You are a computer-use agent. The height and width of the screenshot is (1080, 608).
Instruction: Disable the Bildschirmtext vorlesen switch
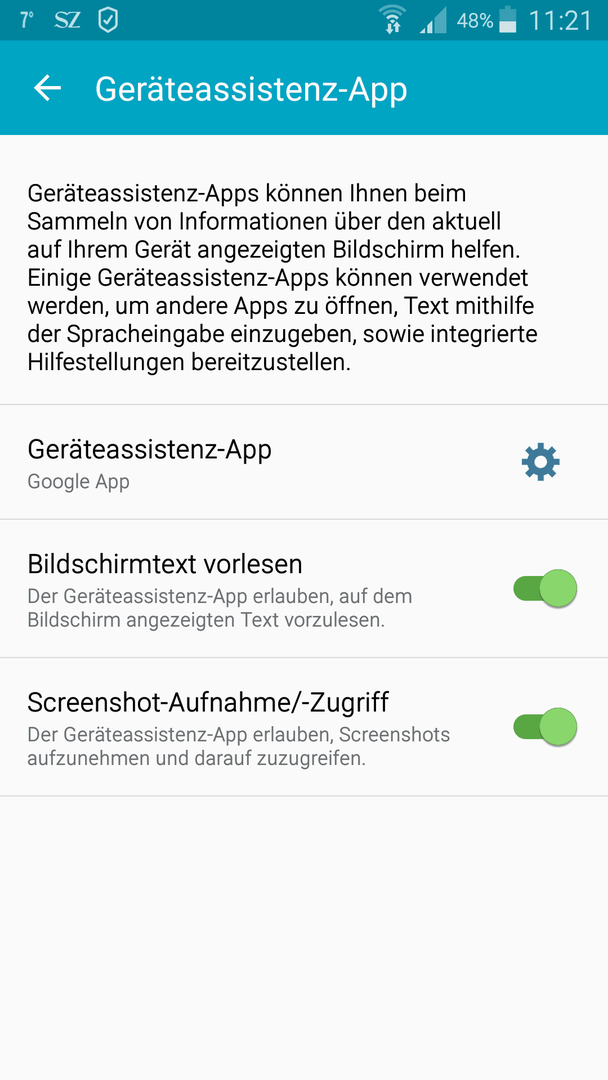(x=545, y=589)
